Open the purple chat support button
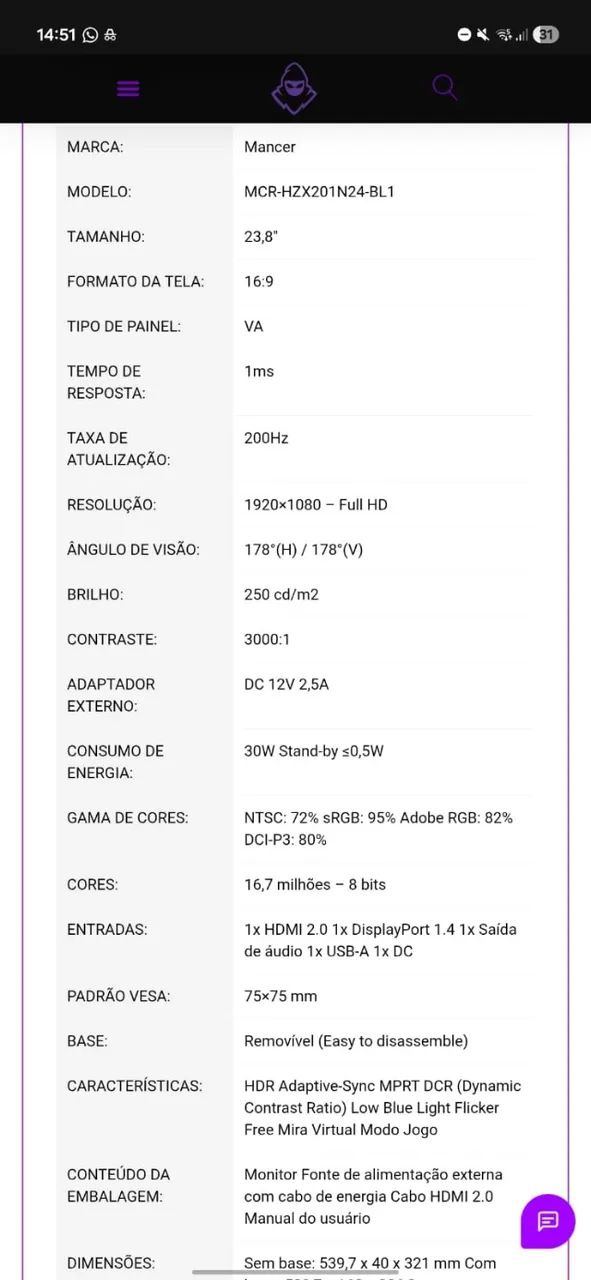Image resolution: width=591 pixels, height=1280 pixels. (548, 1221)
